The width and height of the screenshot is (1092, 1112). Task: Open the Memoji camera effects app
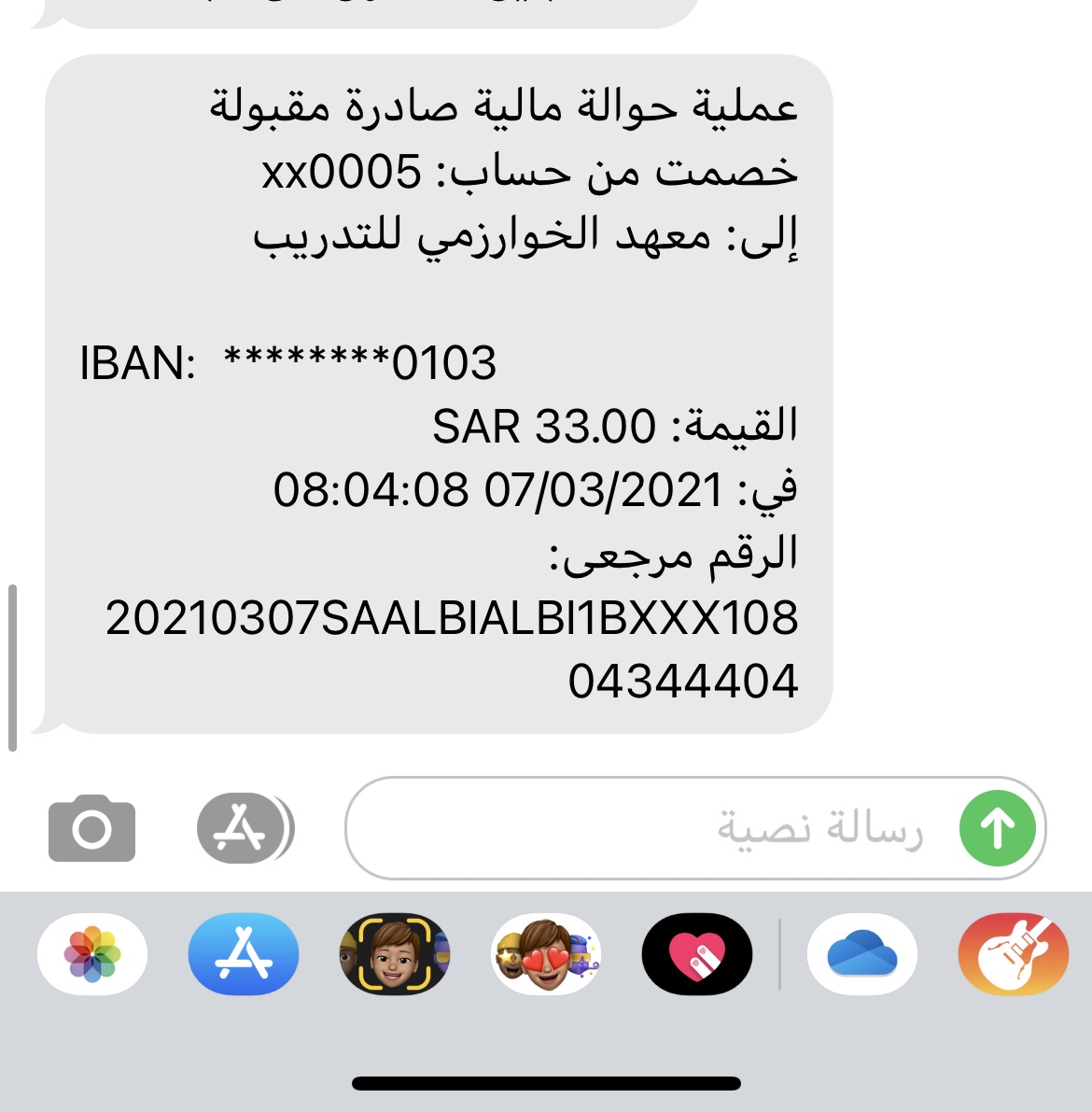pyautogui.click(x=395, y=954)
